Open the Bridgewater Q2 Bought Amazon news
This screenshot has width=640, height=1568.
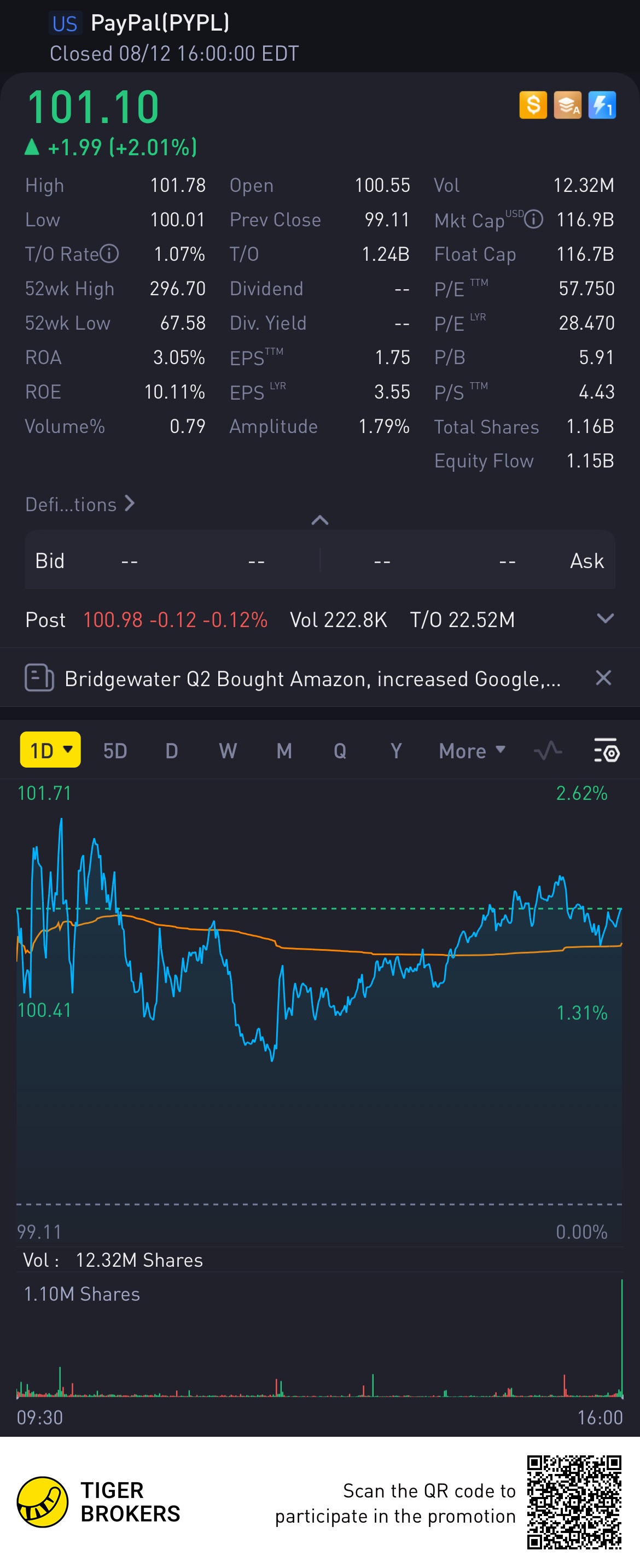pos(312,678)
